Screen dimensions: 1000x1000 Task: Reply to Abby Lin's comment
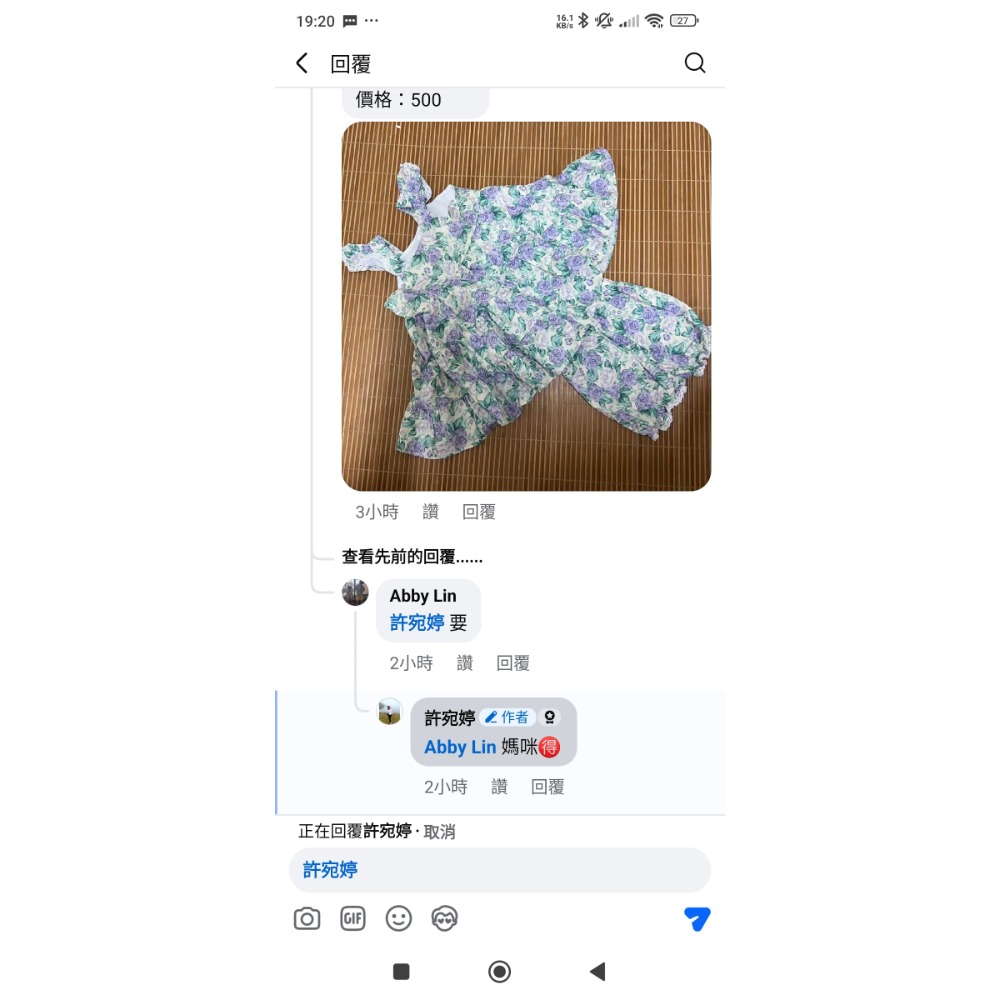tap(513, 663)
